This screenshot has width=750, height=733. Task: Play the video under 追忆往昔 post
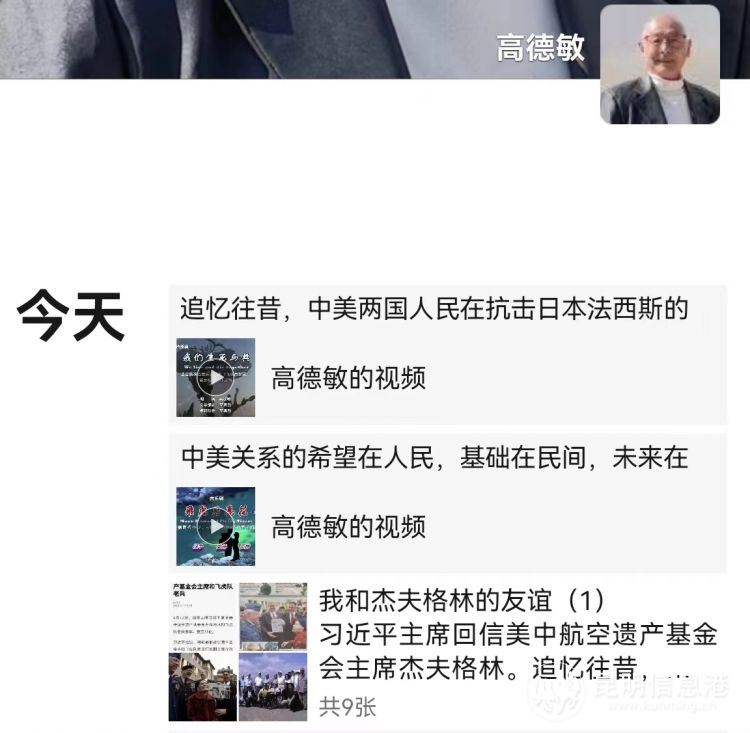[216, 378]
